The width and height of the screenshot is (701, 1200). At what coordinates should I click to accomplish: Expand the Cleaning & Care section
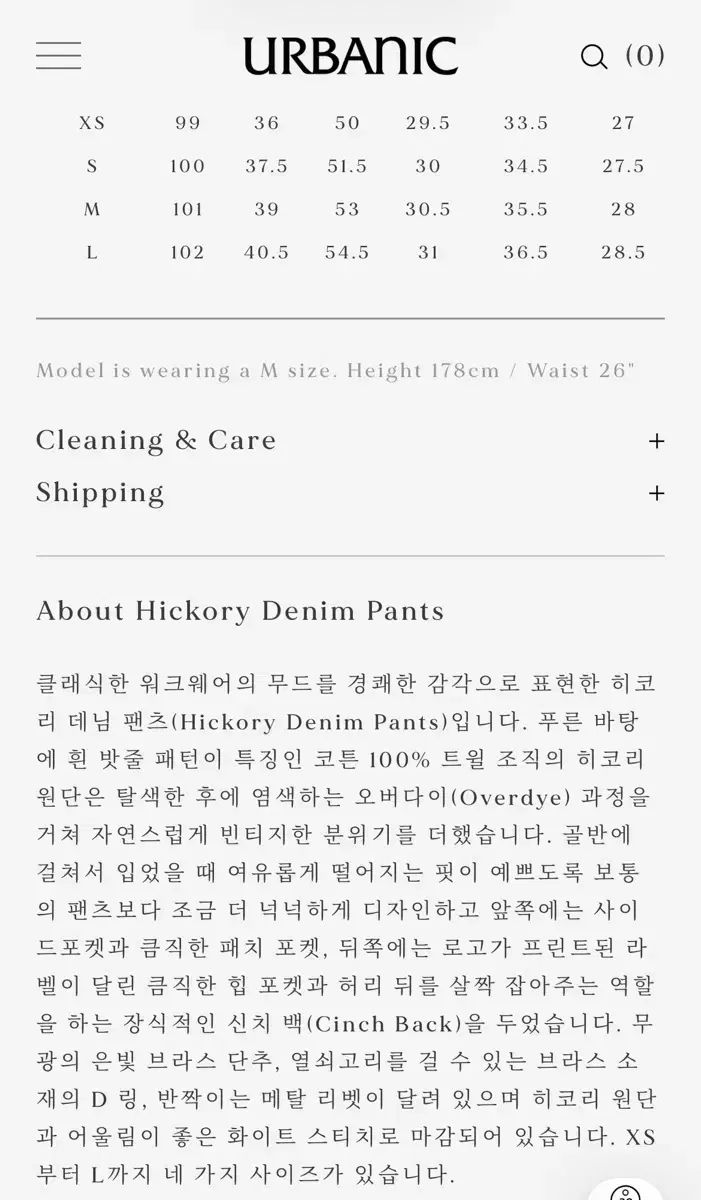[656, 441]
